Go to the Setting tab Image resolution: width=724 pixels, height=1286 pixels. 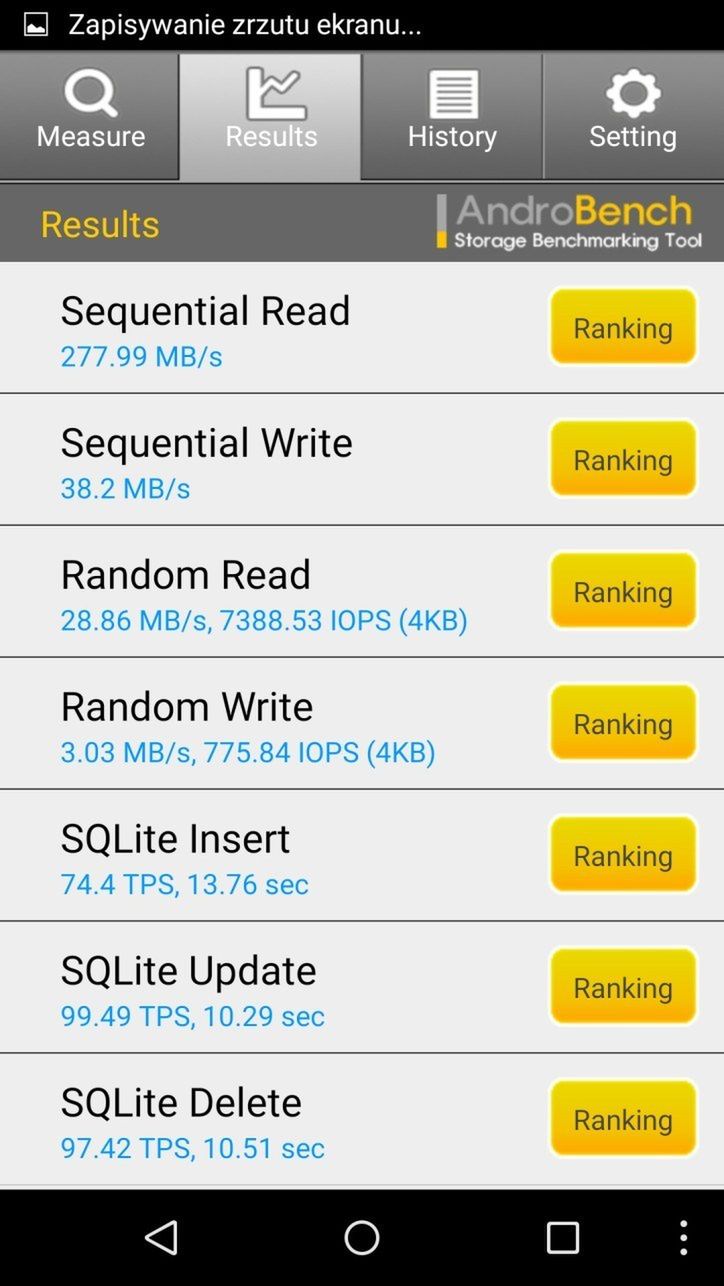tap(633, 115)
